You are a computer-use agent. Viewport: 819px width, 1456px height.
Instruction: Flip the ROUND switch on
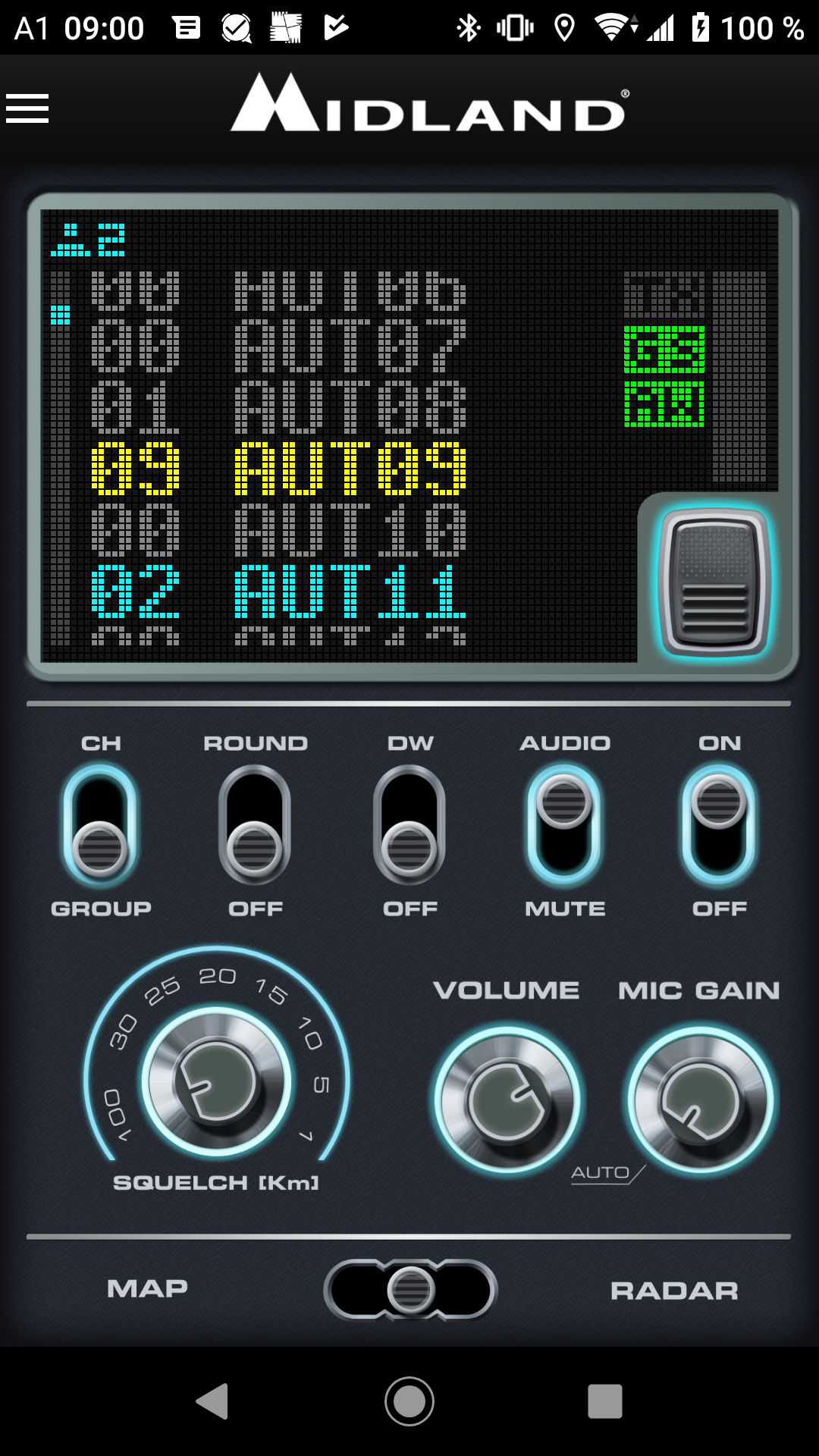pos(255,825)
